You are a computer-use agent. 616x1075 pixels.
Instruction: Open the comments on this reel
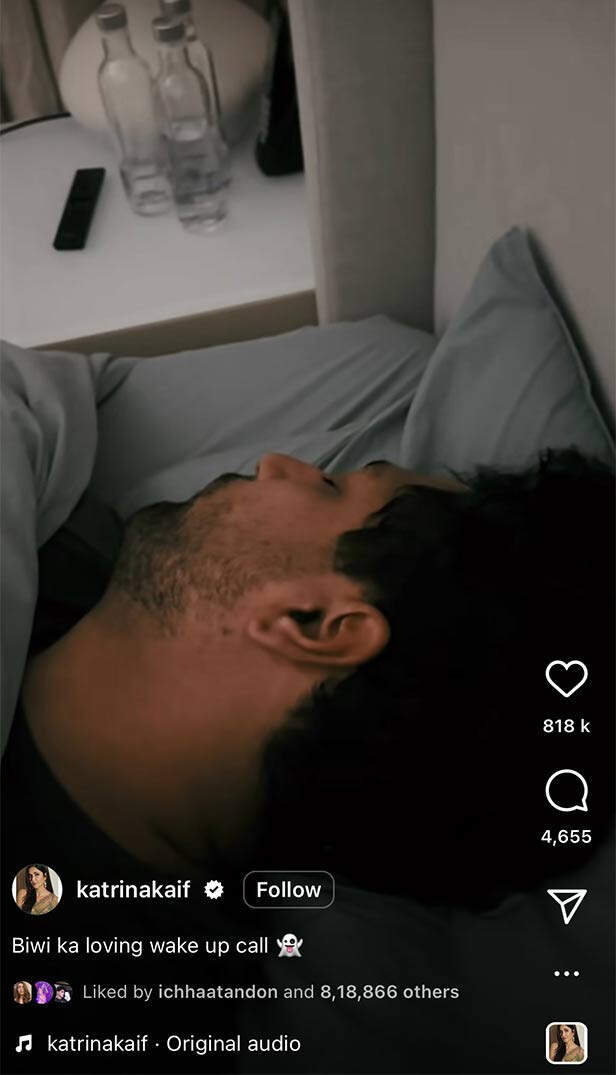coord(566,790)
